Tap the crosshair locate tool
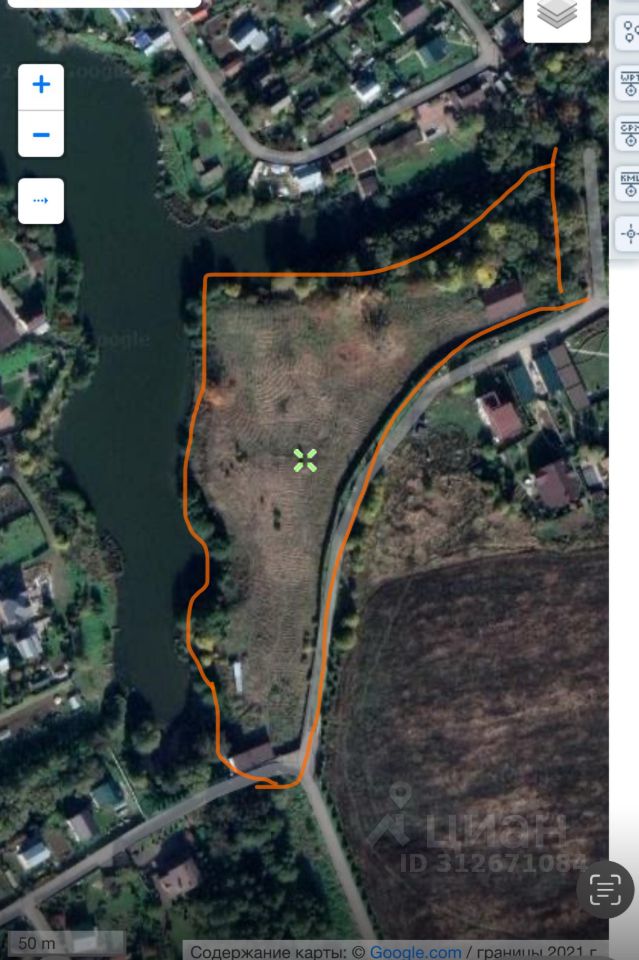 coord(629,235)
